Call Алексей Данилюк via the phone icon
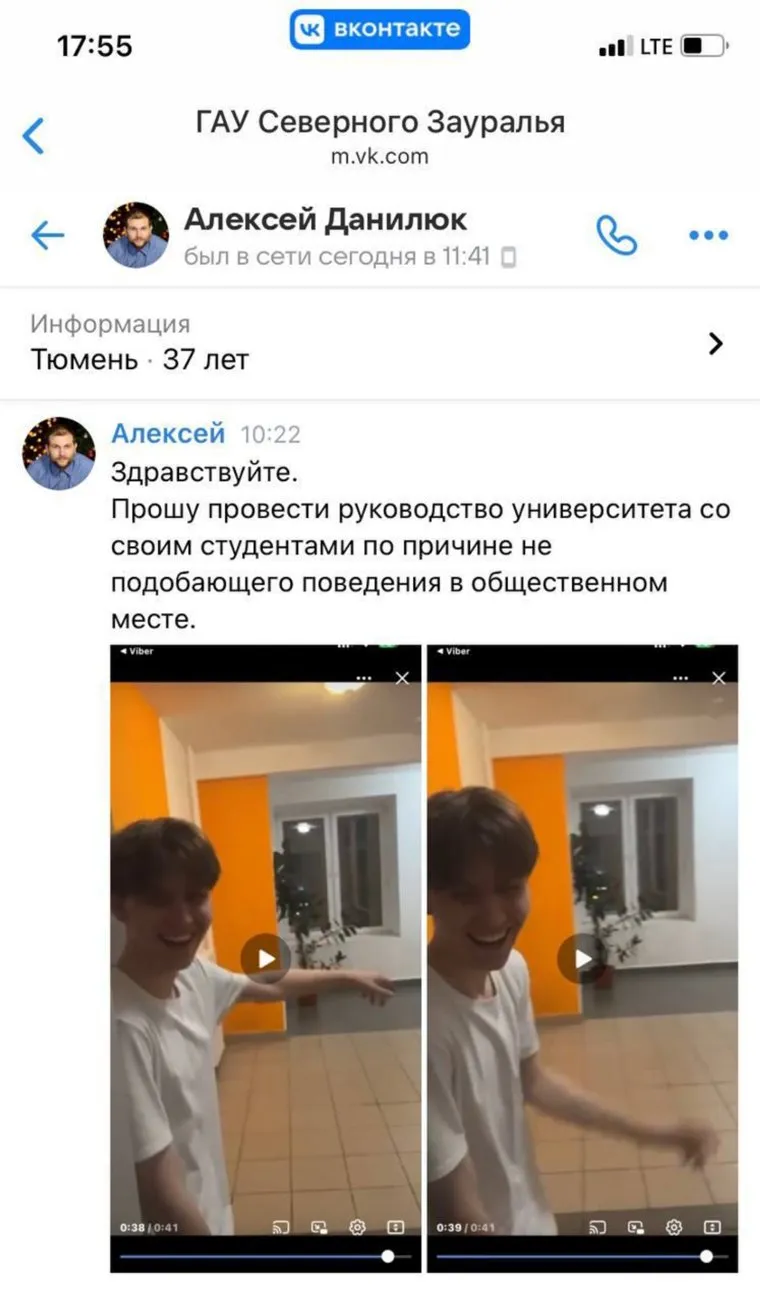 [x=616, y=236]
